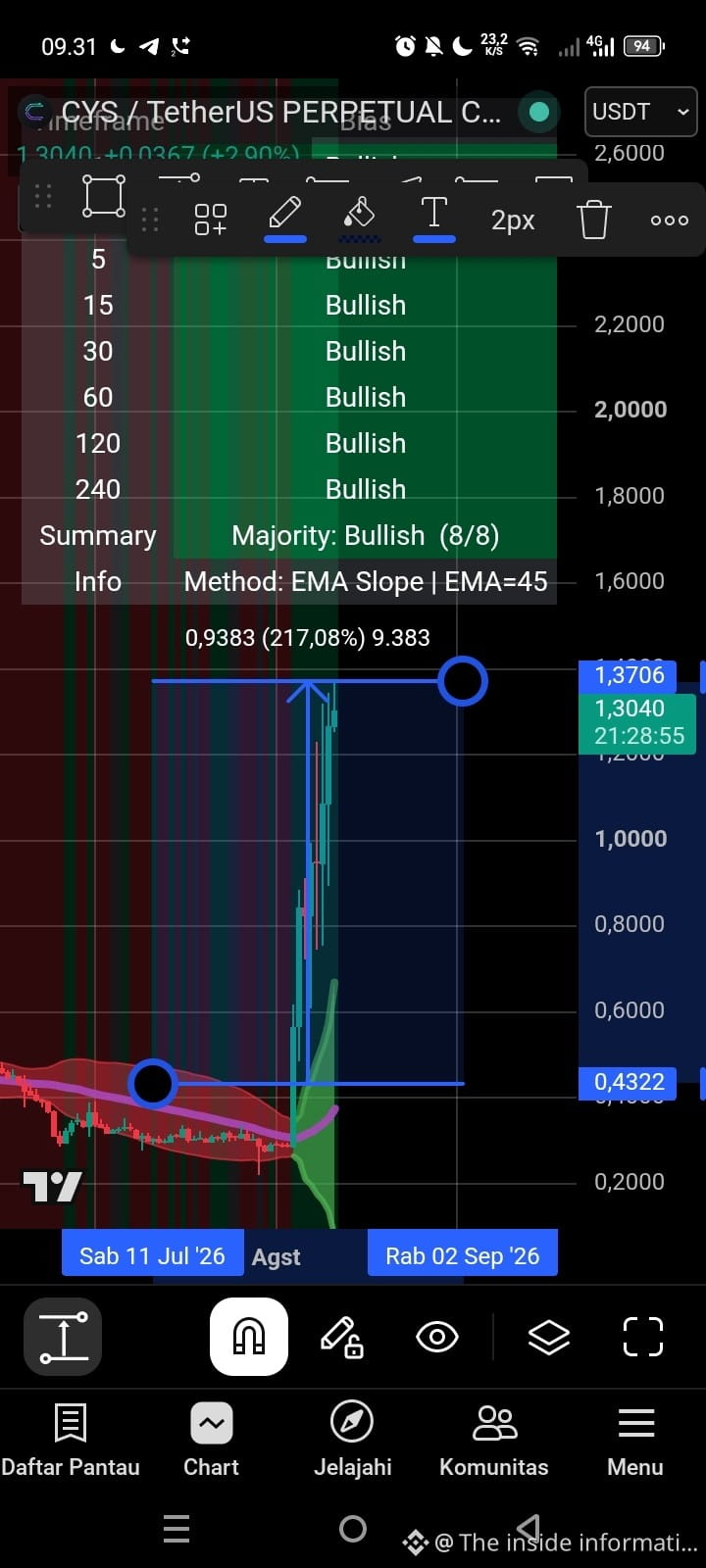Tap the pencil line color tool
The height and width of the screenshot is (1568, 706).
(285, 219)
